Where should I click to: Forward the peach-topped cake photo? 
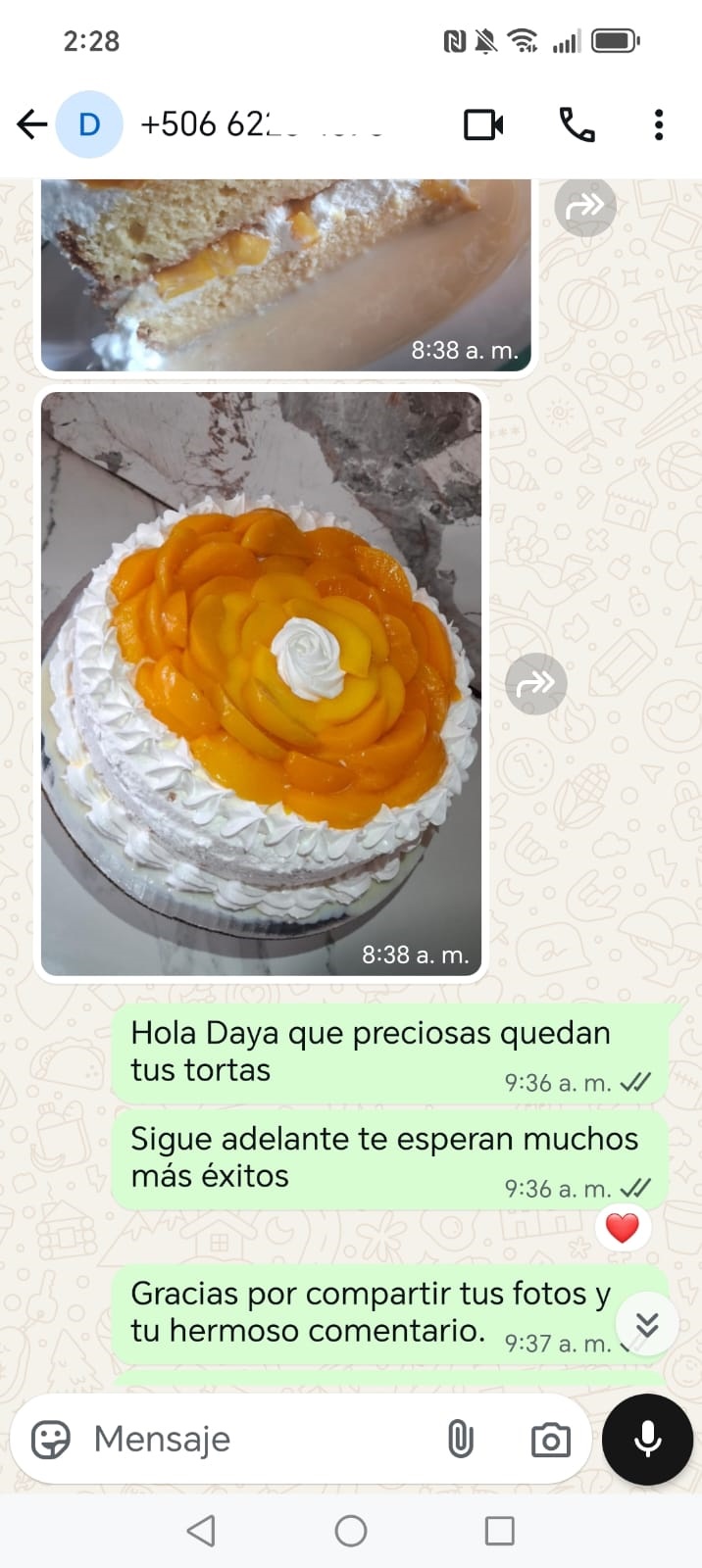(x=535, y=683)
